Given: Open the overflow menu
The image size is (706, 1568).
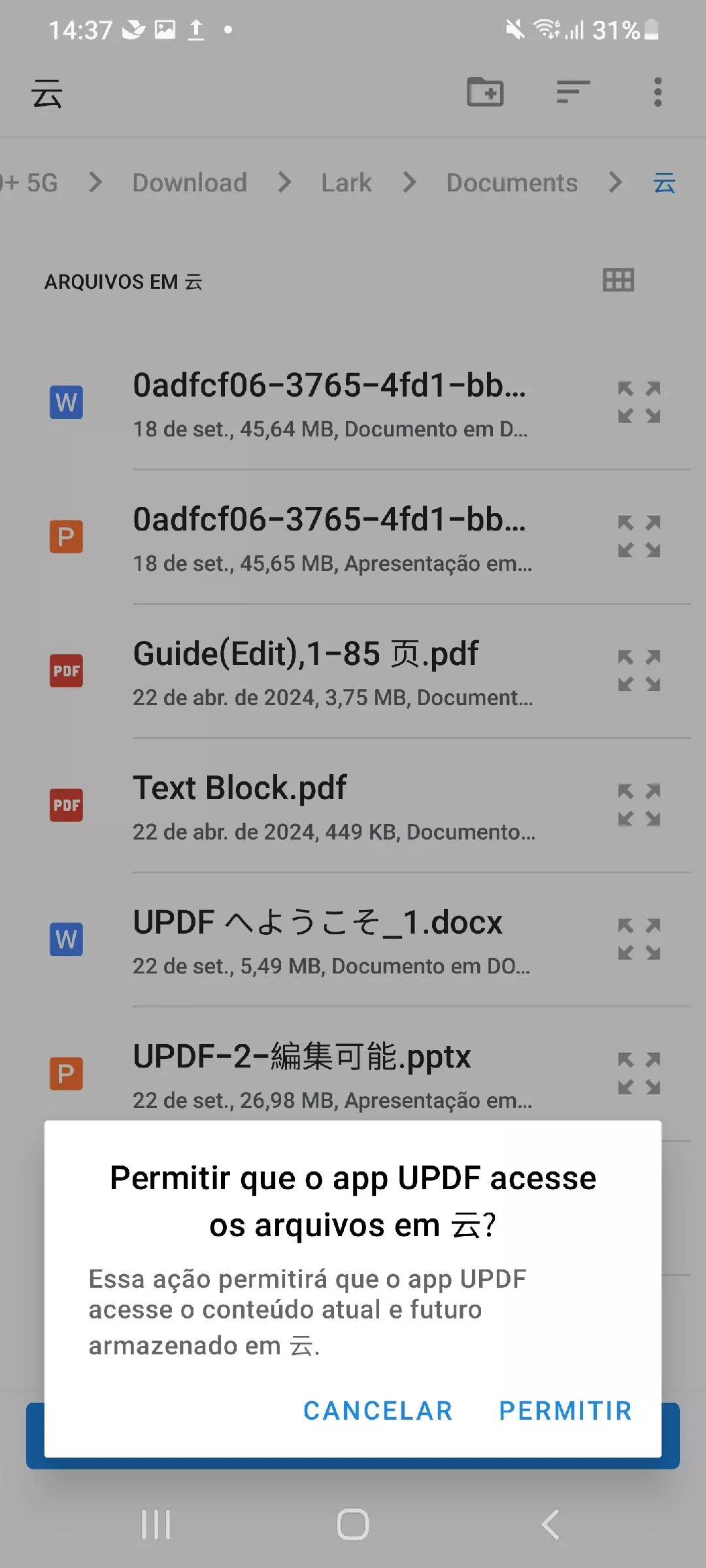Looking at the screenshot, I should click(658, 92).
